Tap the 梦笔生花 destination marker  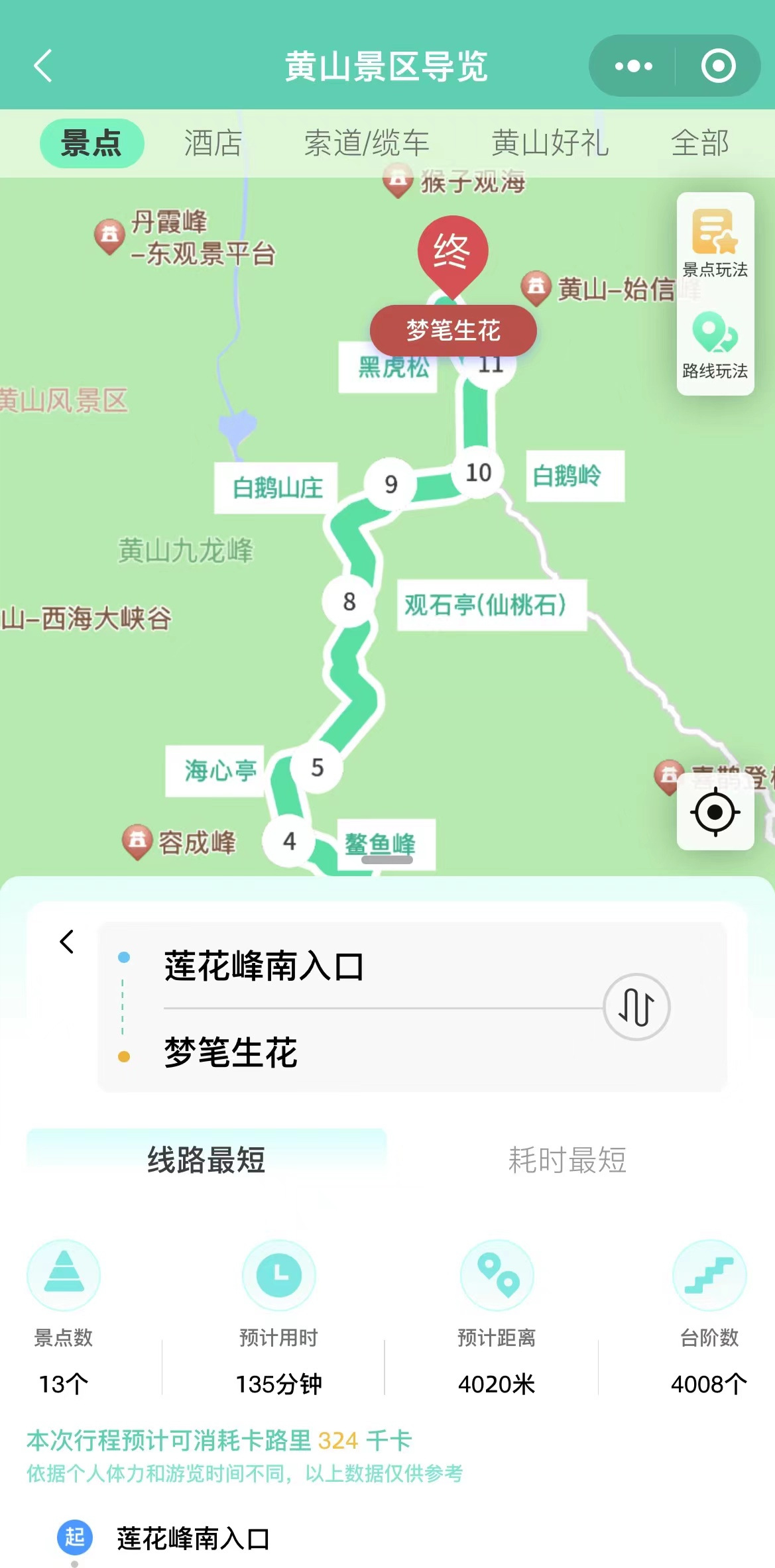coord(453,330)
